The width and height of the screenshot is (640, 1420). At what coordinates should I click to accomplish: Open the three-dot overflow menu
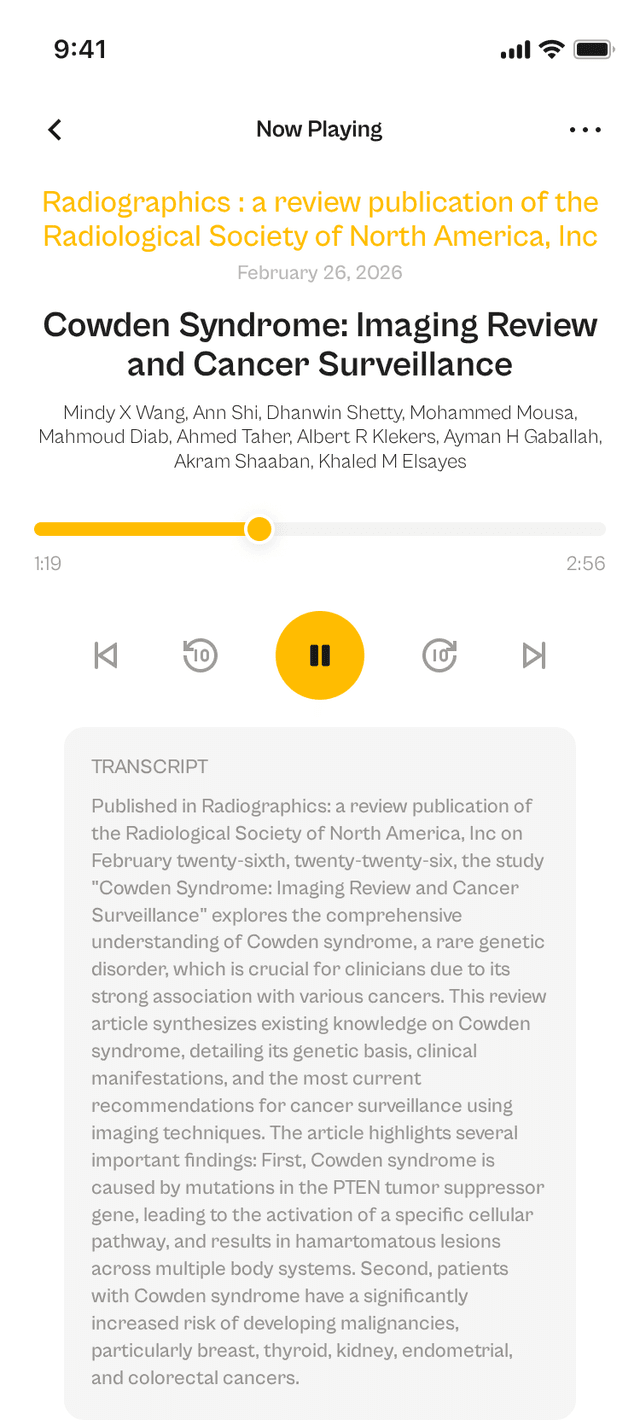(585, 130)
